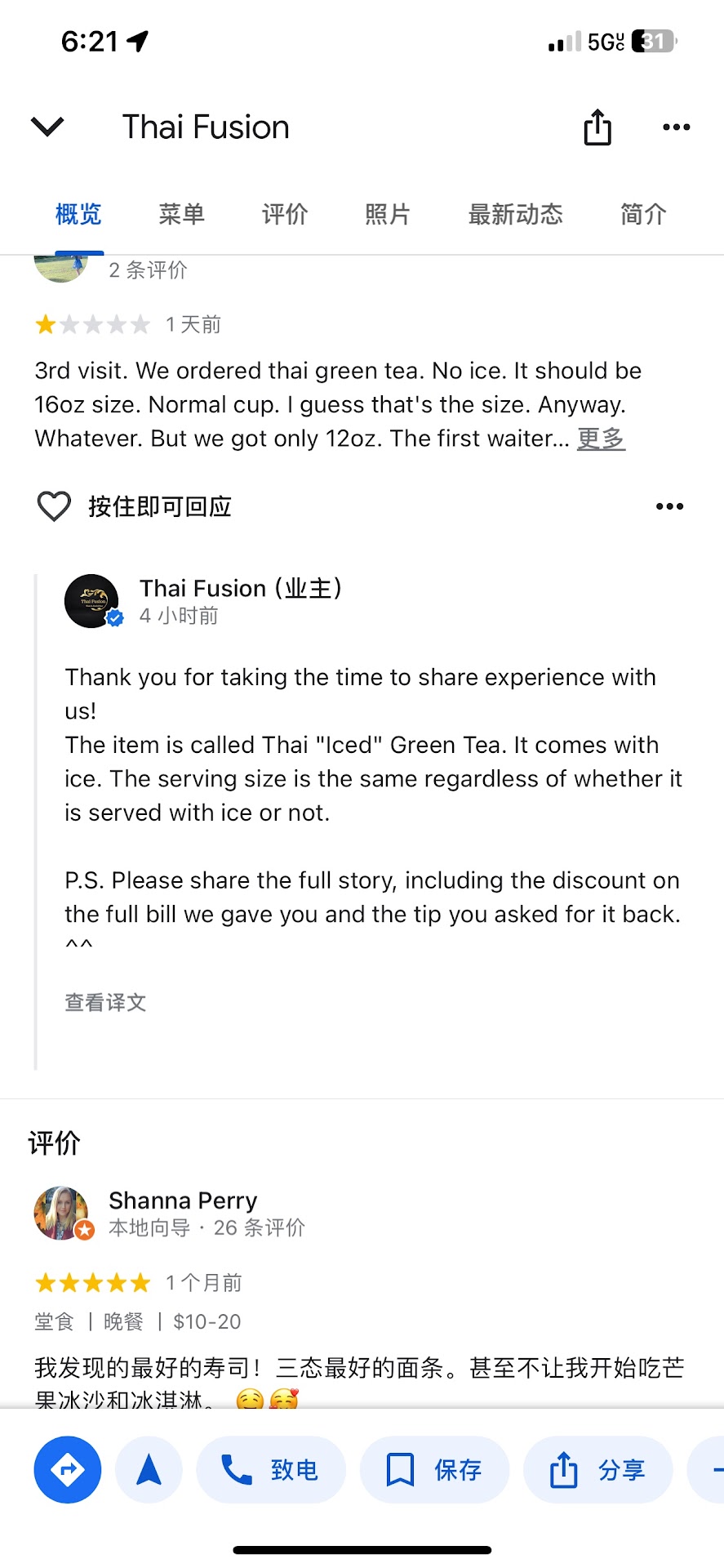This screenshot has width=724, height=1568.
Task: Tap the 分享 button in the bottom bar
Action: click(x=597, y=1470)
